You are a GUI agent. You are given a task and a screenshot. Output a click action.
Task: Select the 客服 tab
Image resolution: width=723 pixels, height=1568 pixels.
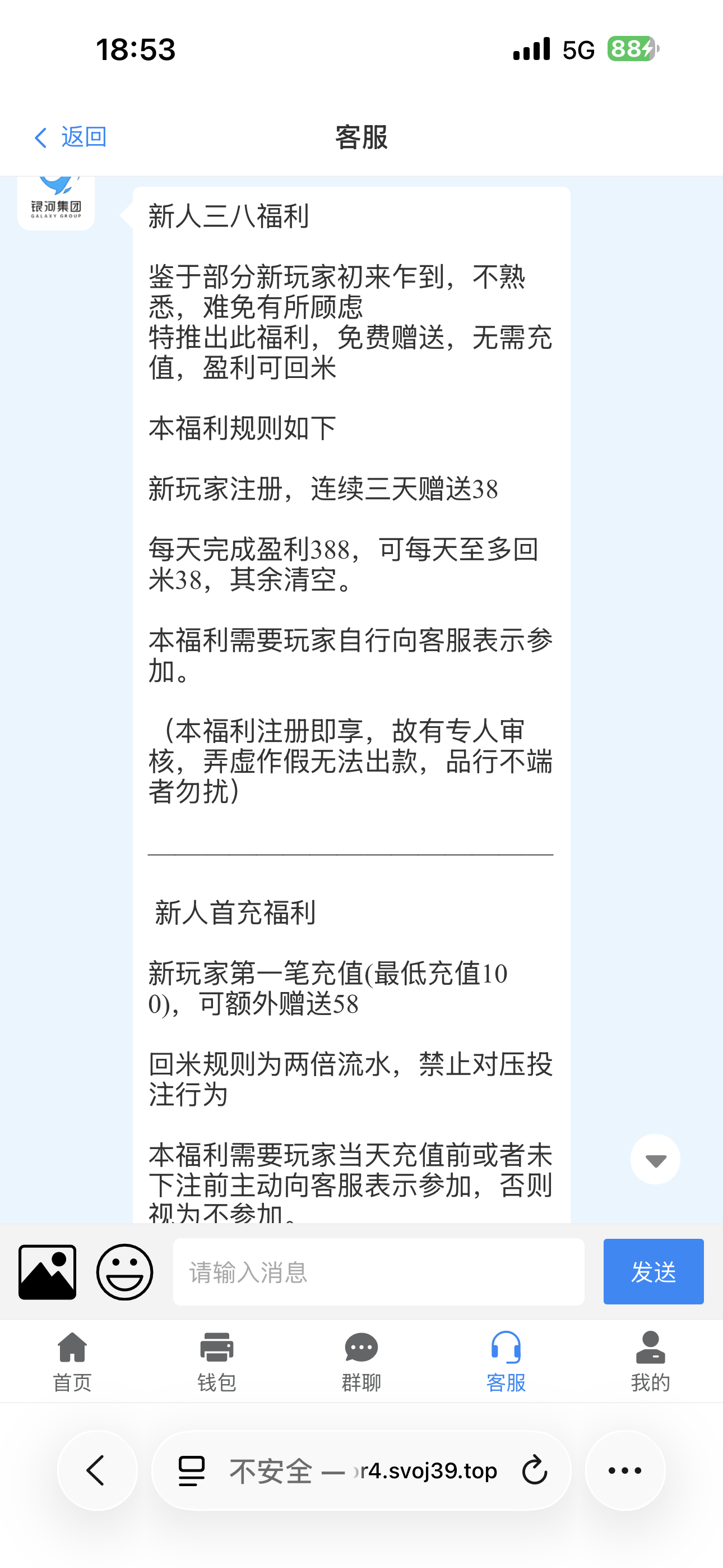(506, 1362)
